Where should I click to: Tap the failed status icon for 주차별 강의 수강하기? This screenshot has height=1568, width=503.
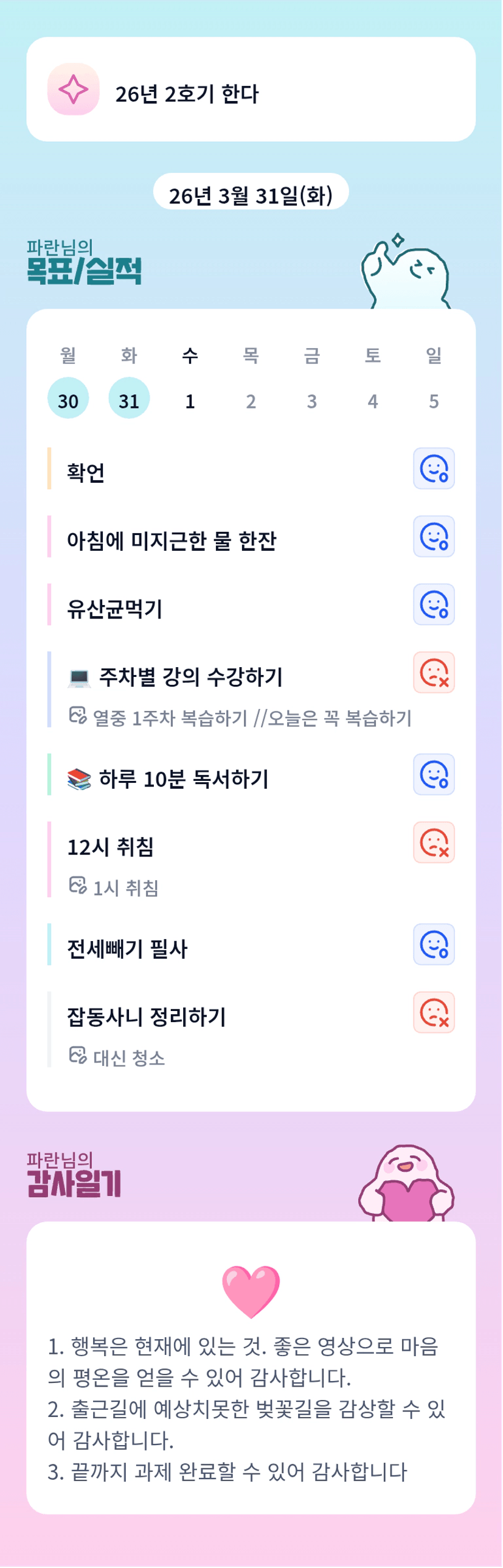click(x=434, y=673)
